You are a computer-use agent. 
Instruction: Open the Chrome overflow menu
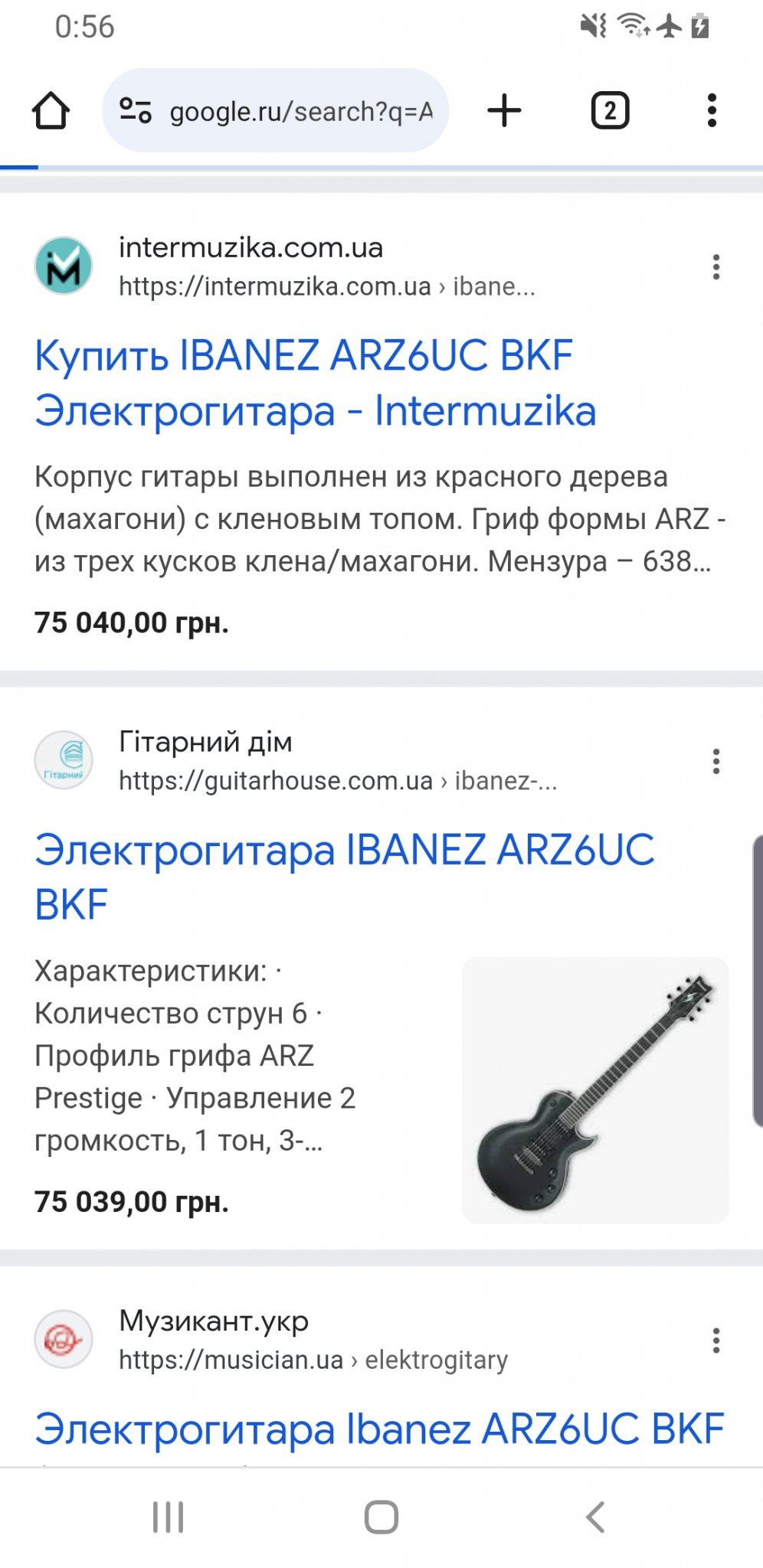(712, 111)
